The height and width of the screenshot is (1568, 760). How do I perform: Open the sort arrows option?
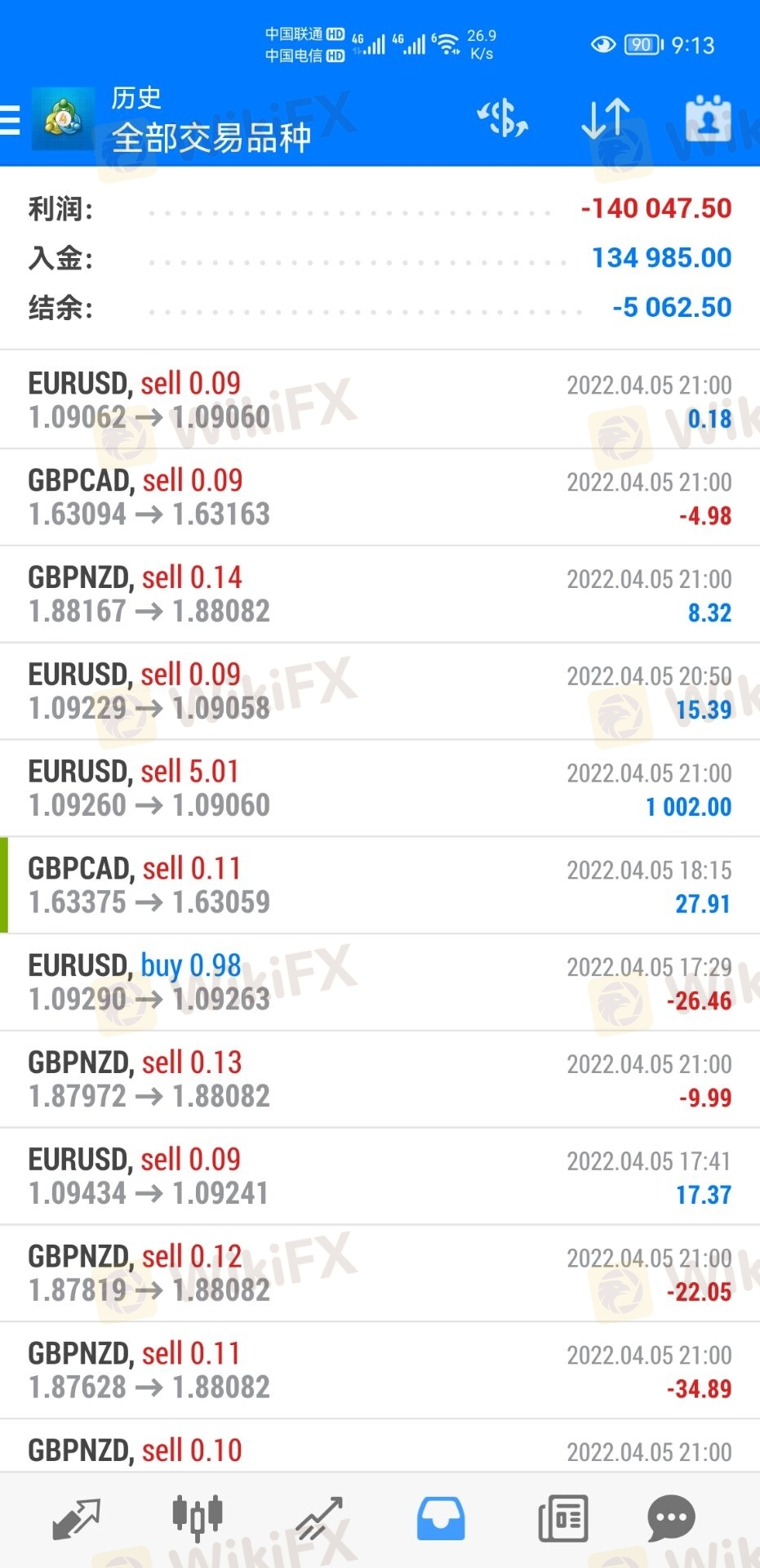(605, 119)
